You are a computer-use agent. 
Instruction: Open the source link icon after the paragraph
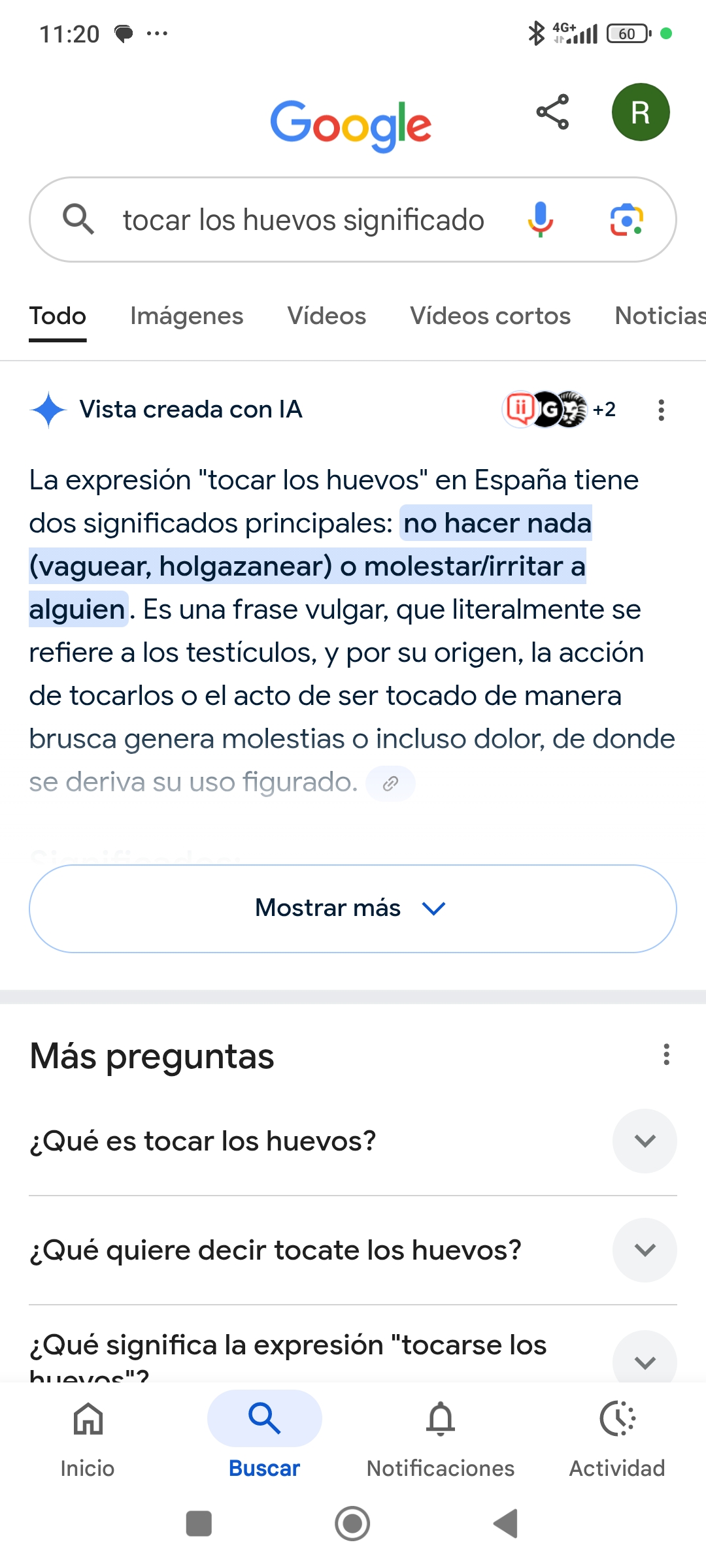pos(390,783)
